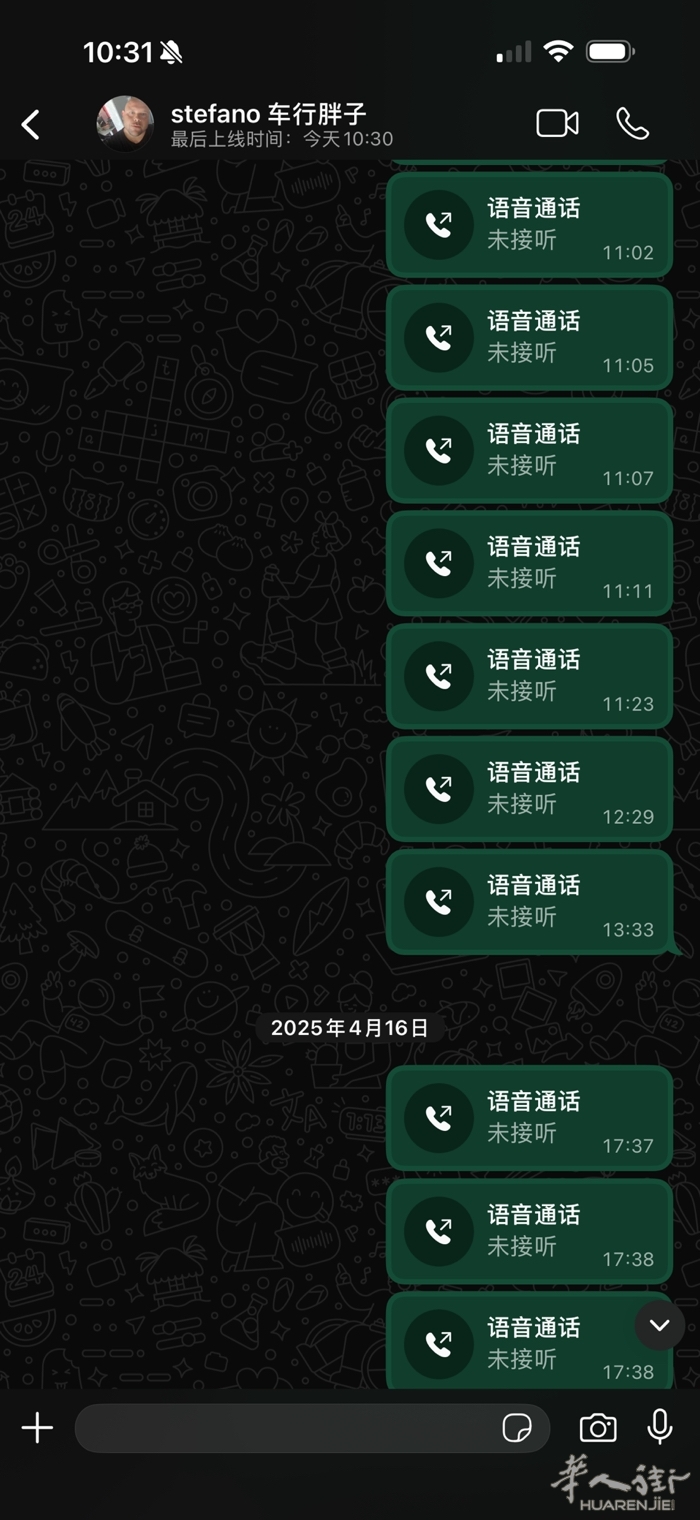
Task: Select the 11:23 missed voice call
Action: [x=529, y=677]
